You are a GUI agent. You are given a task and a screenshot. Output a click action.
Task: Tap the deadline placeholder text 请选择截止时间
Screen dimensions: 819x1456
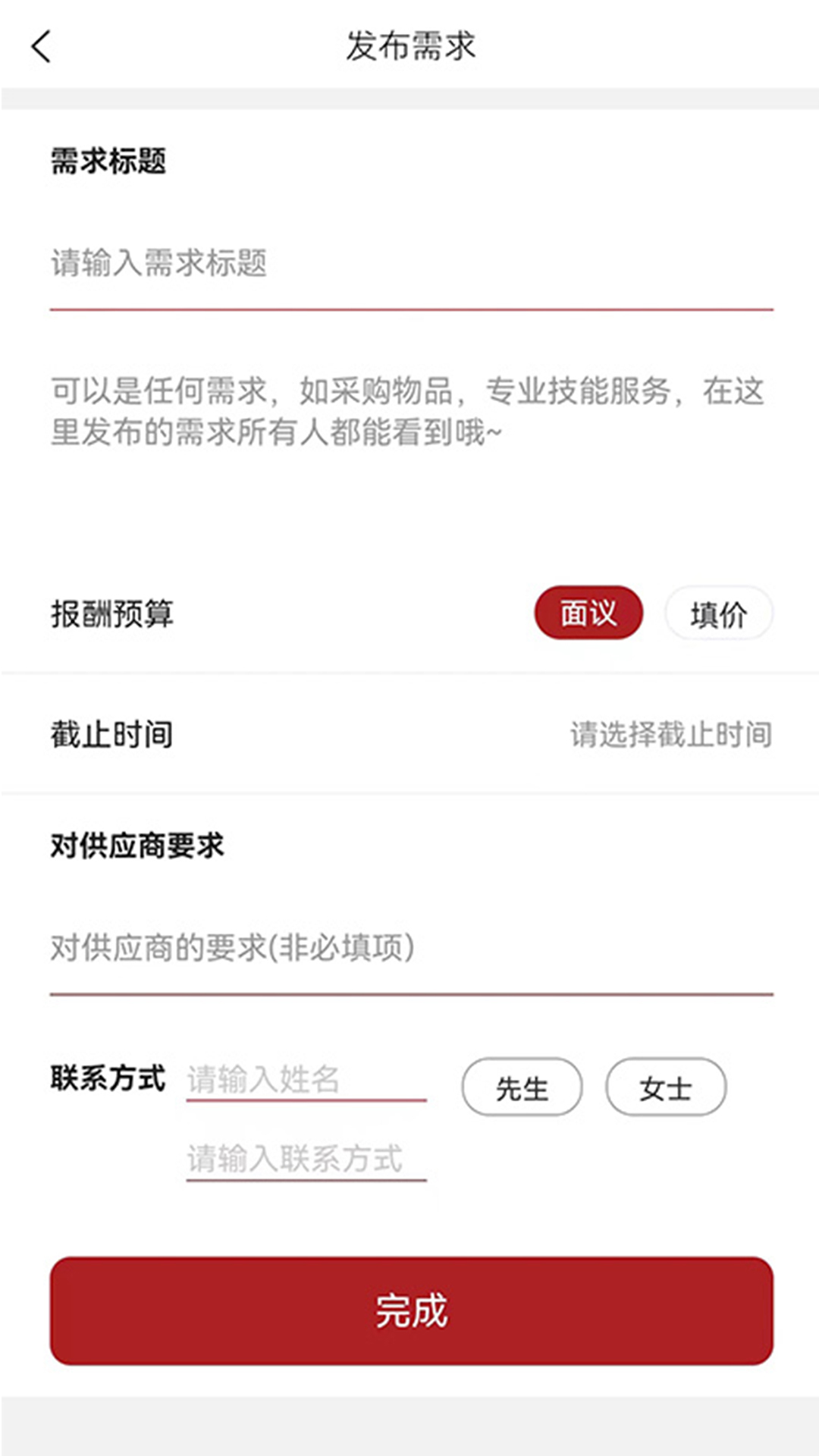point(670,733)
